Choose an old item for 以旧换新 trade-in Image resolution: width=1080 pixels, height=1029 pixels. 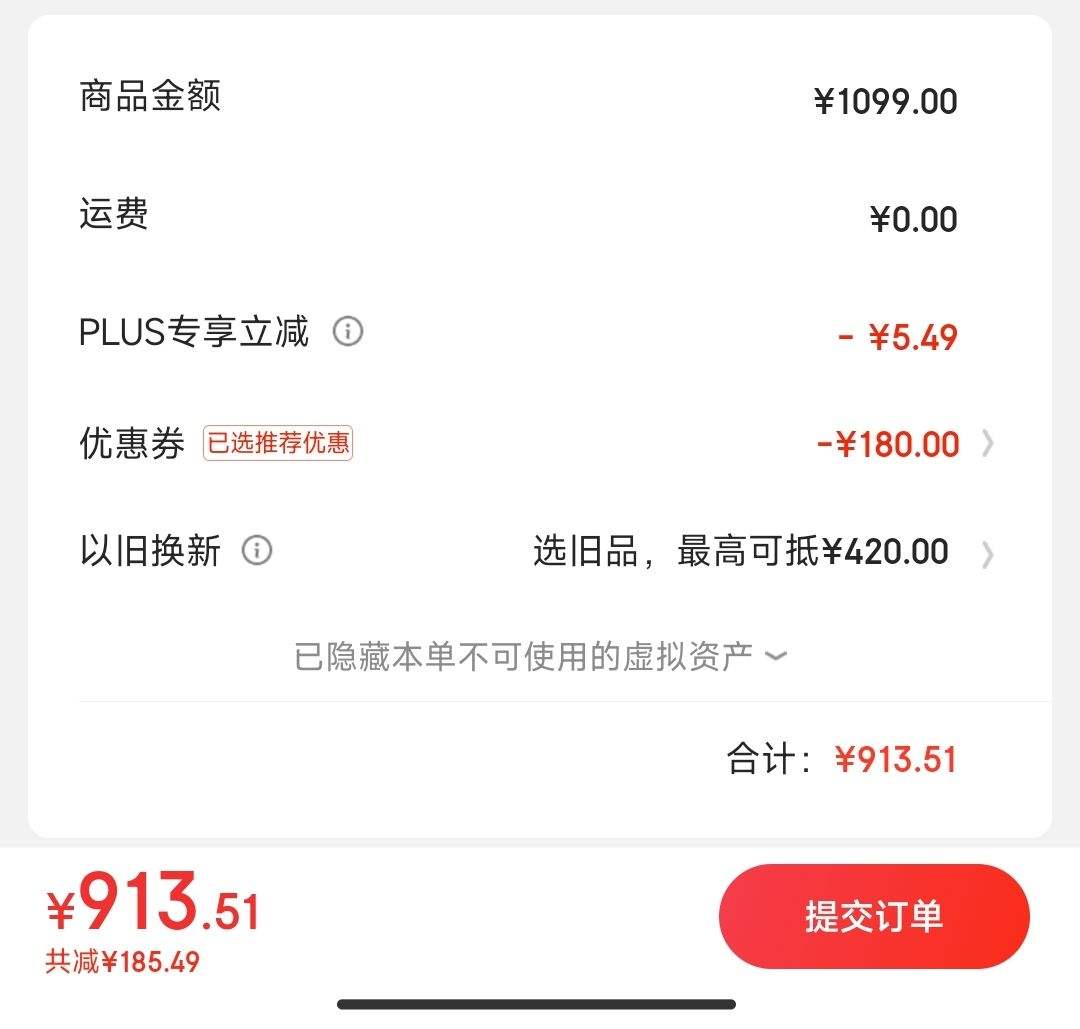760,551
